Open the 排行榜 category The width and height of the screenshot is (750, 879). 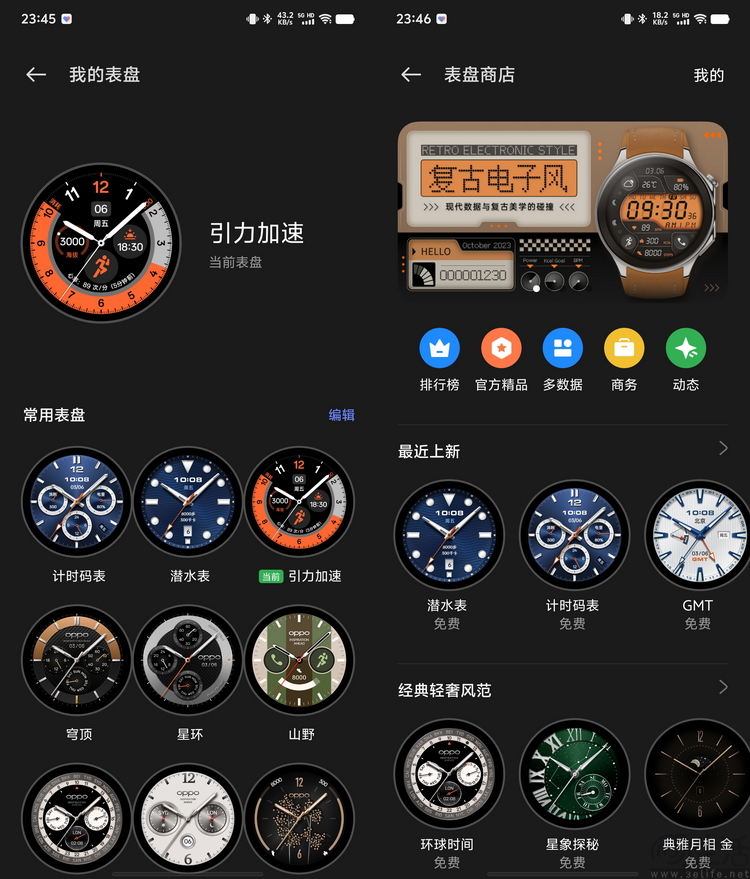[439, 349]
